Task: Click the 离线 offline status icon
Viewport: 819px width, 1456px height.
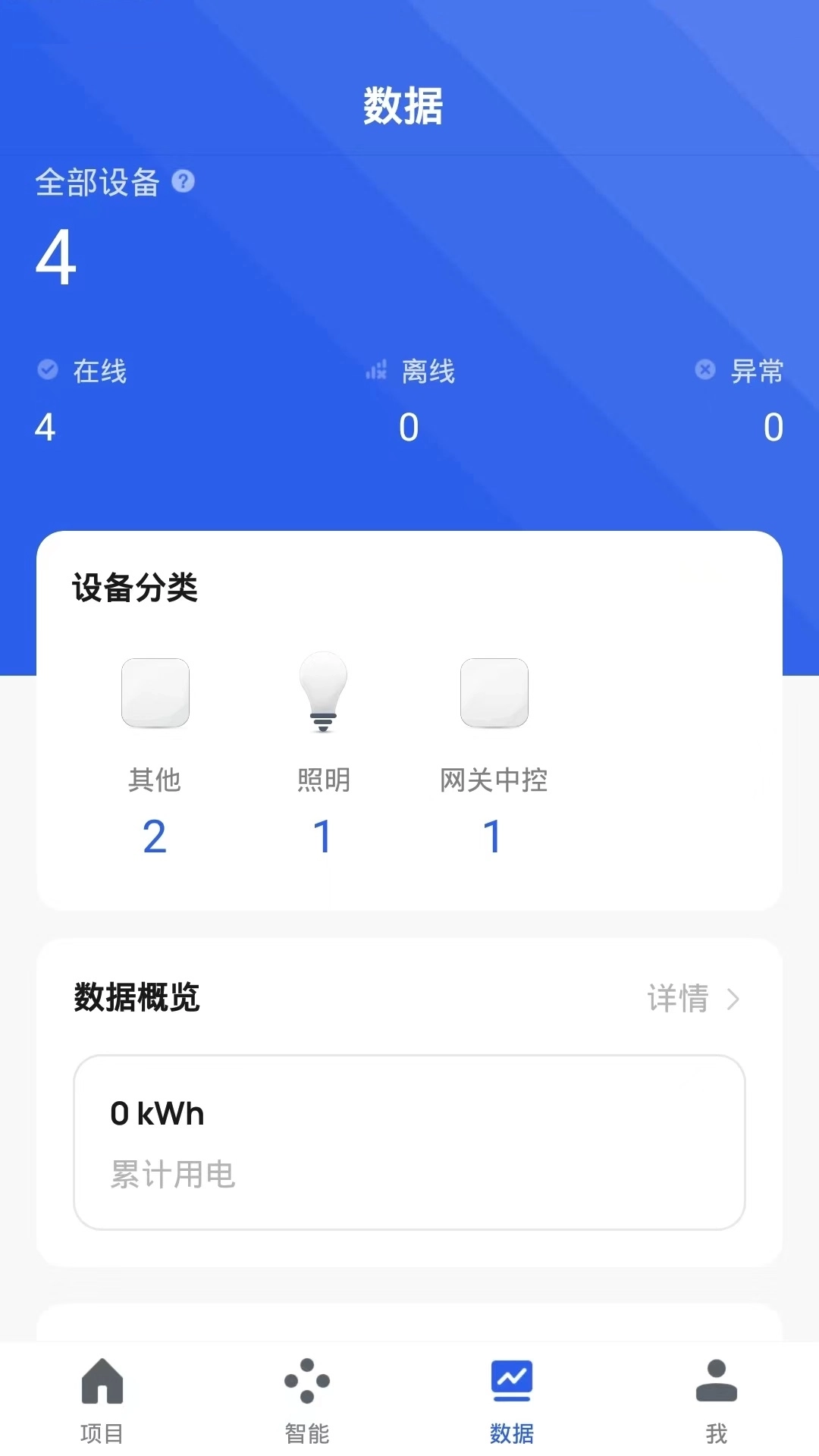Action: (x=377, y=370)
